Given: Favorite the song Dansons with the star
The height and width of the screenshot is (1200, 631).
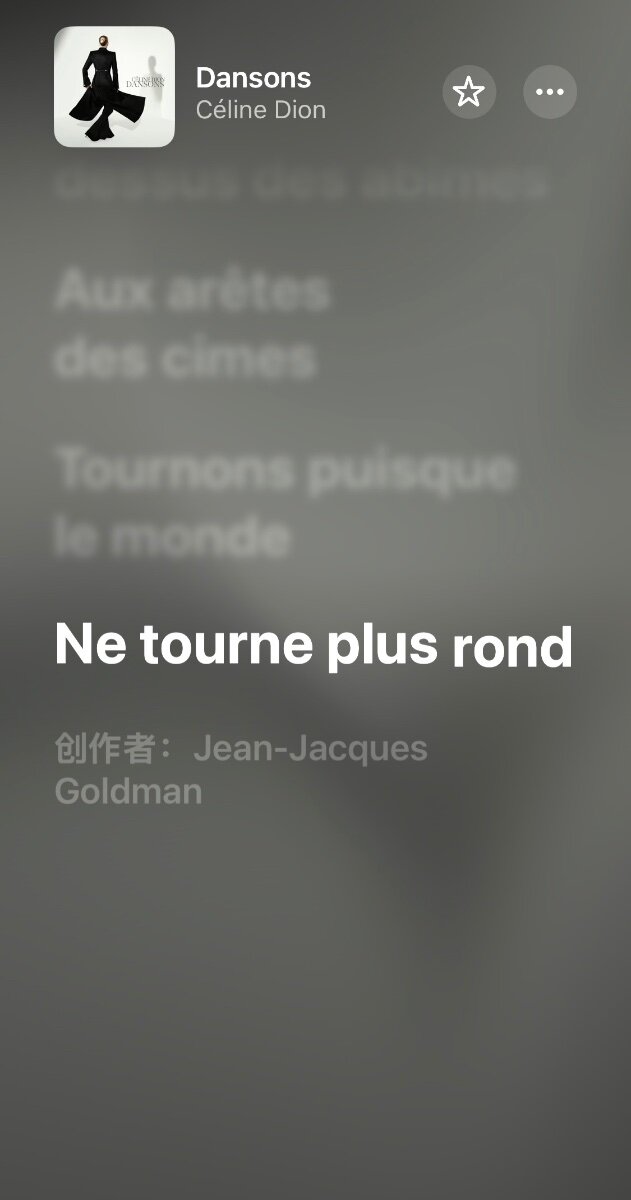Looking at the screenshot, I should click(x=468, y=92).
